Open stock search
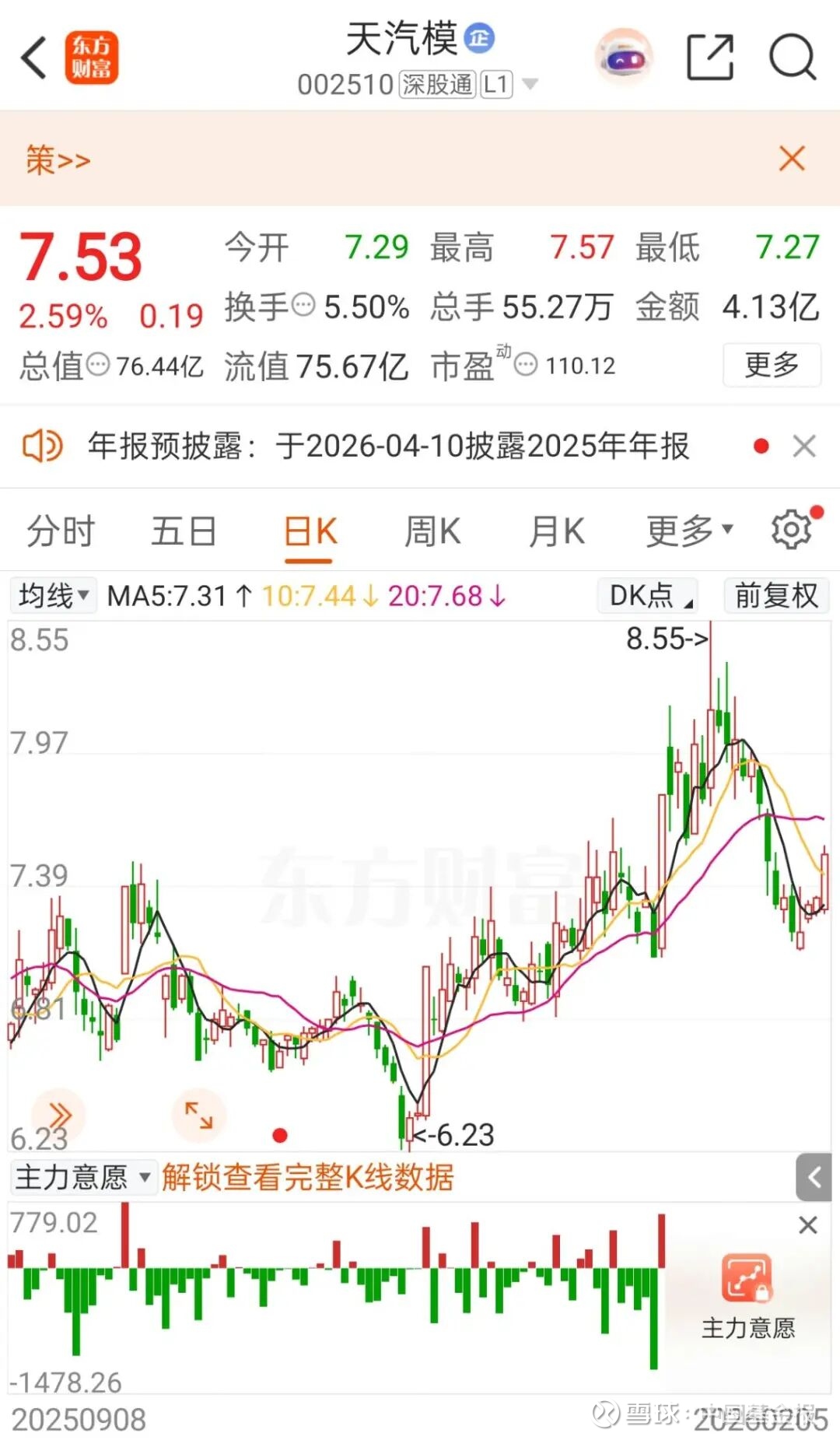840x1440 pixels. point(792,58)
